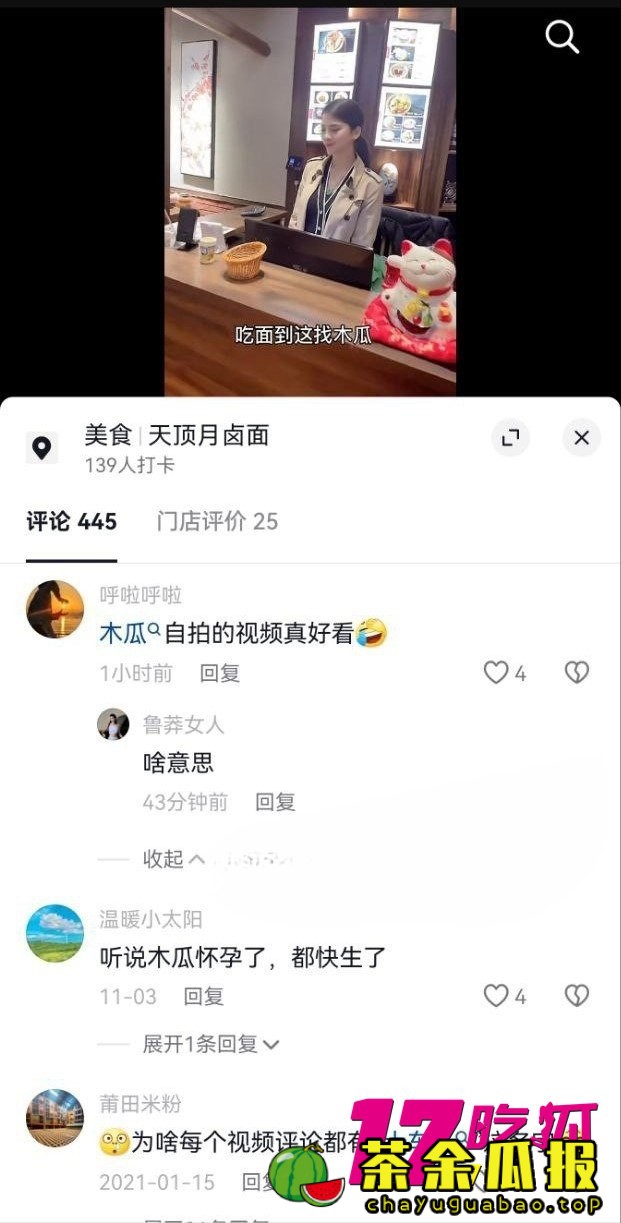The image size is (621, 1223).
Task: Search the 木瓜 keyword link in comment
Action: point(129,633)
